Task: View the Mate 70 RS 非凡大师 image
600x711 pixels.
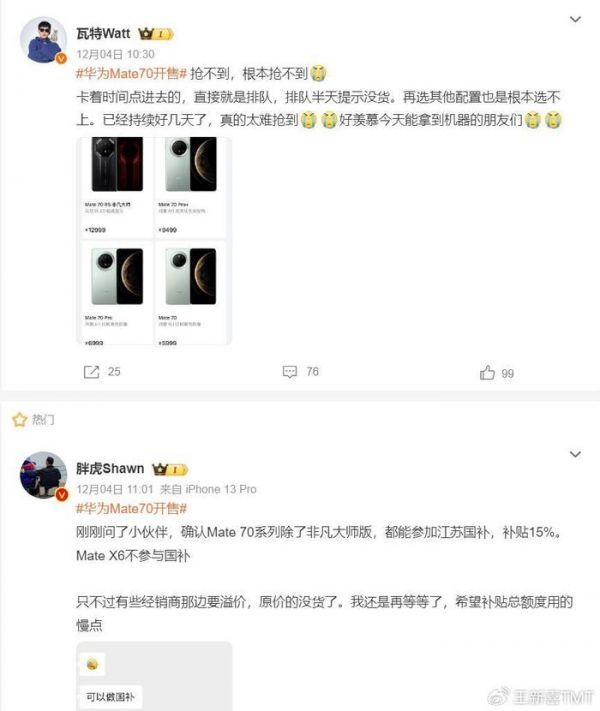Action: point(115,186)
